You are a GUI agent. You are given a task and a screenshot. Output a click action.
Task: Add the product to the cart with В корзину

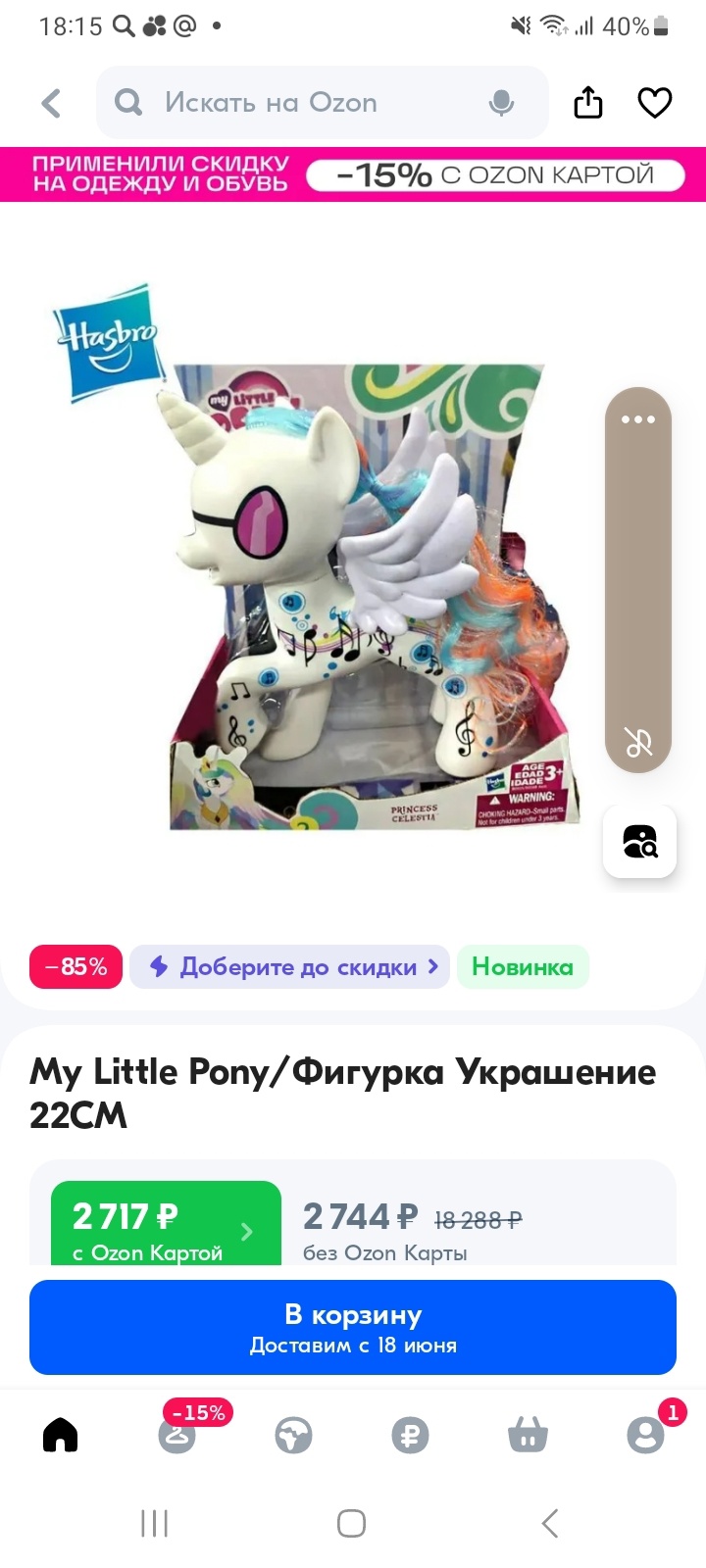pyautogui.click(x=353, y=1328)
